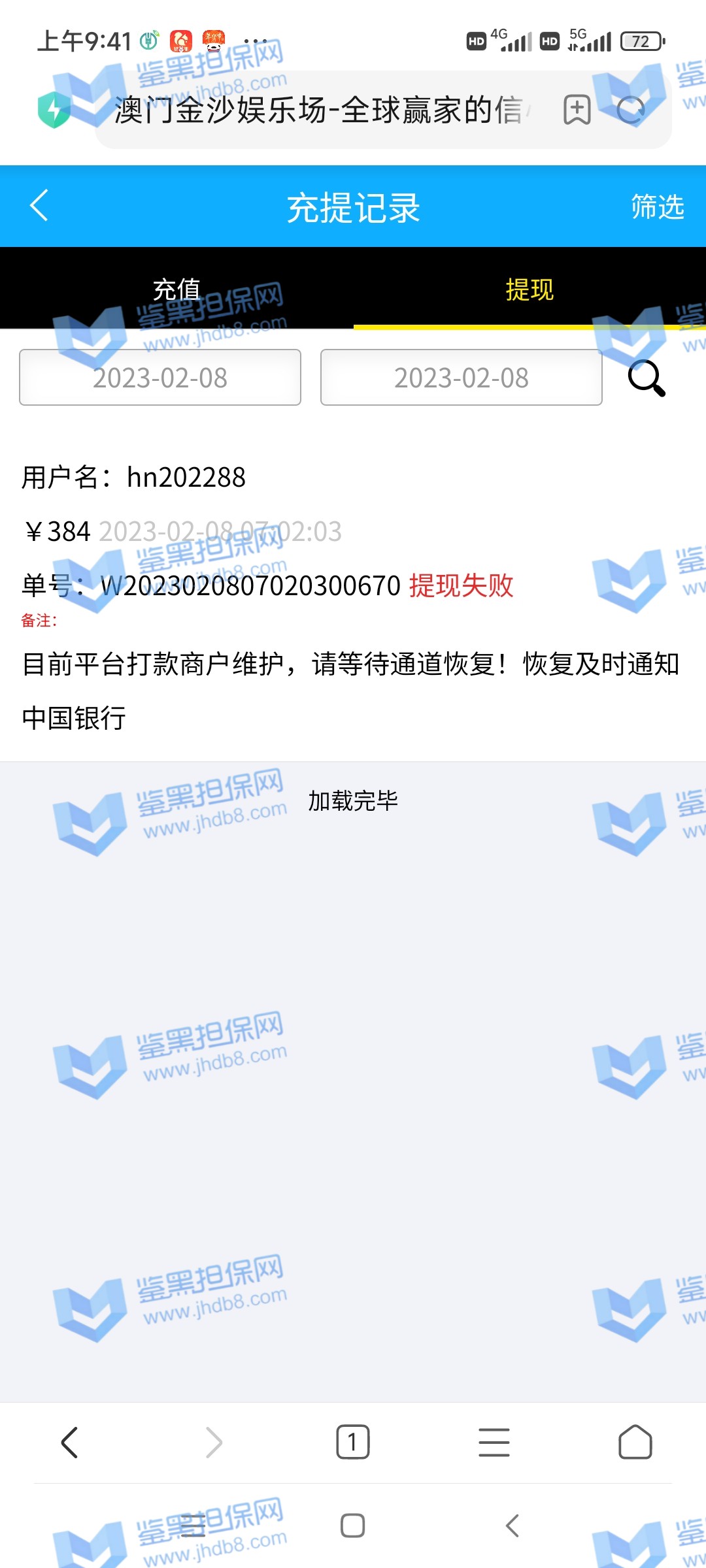This screenshot has width=706, height=1568.
Task: Open the 筛选 filter option
Action: coord(656,207)
